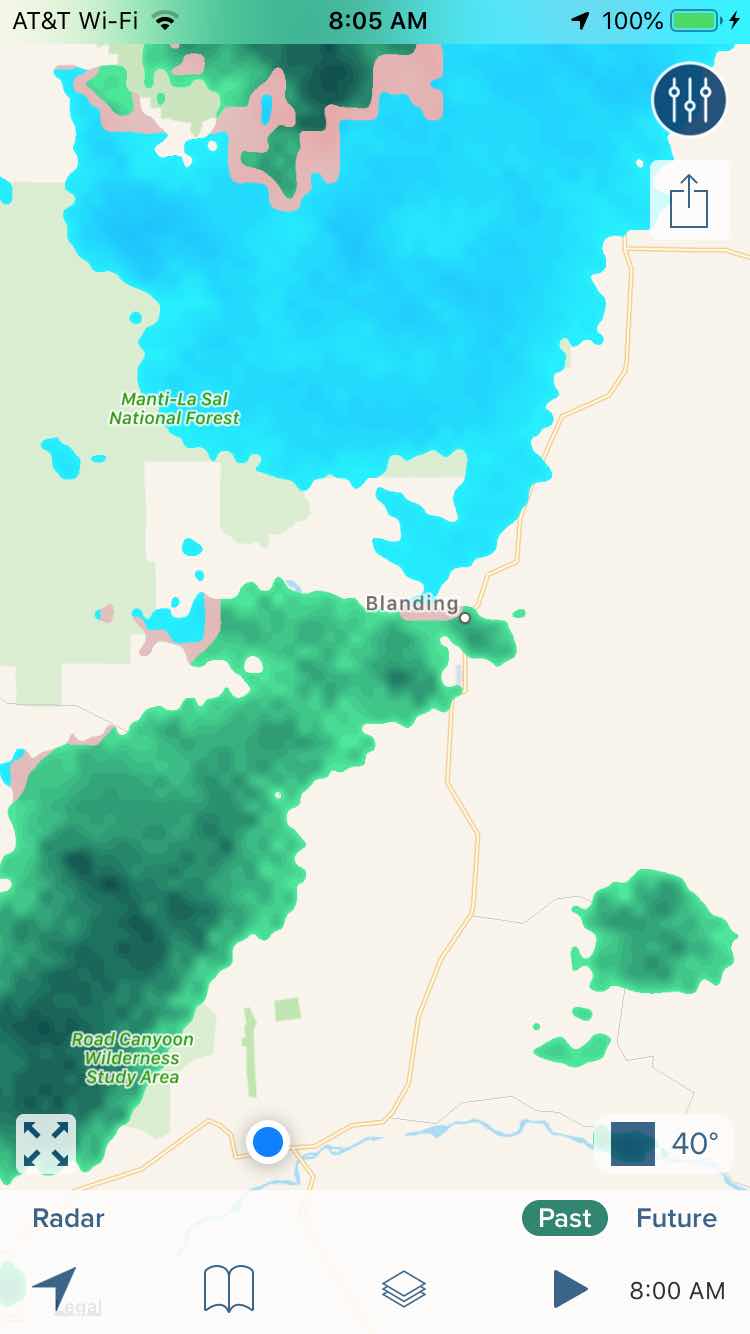Open the map settings sliders
The width and height of the screenshot is (750, 1334).
coord(688,99)
